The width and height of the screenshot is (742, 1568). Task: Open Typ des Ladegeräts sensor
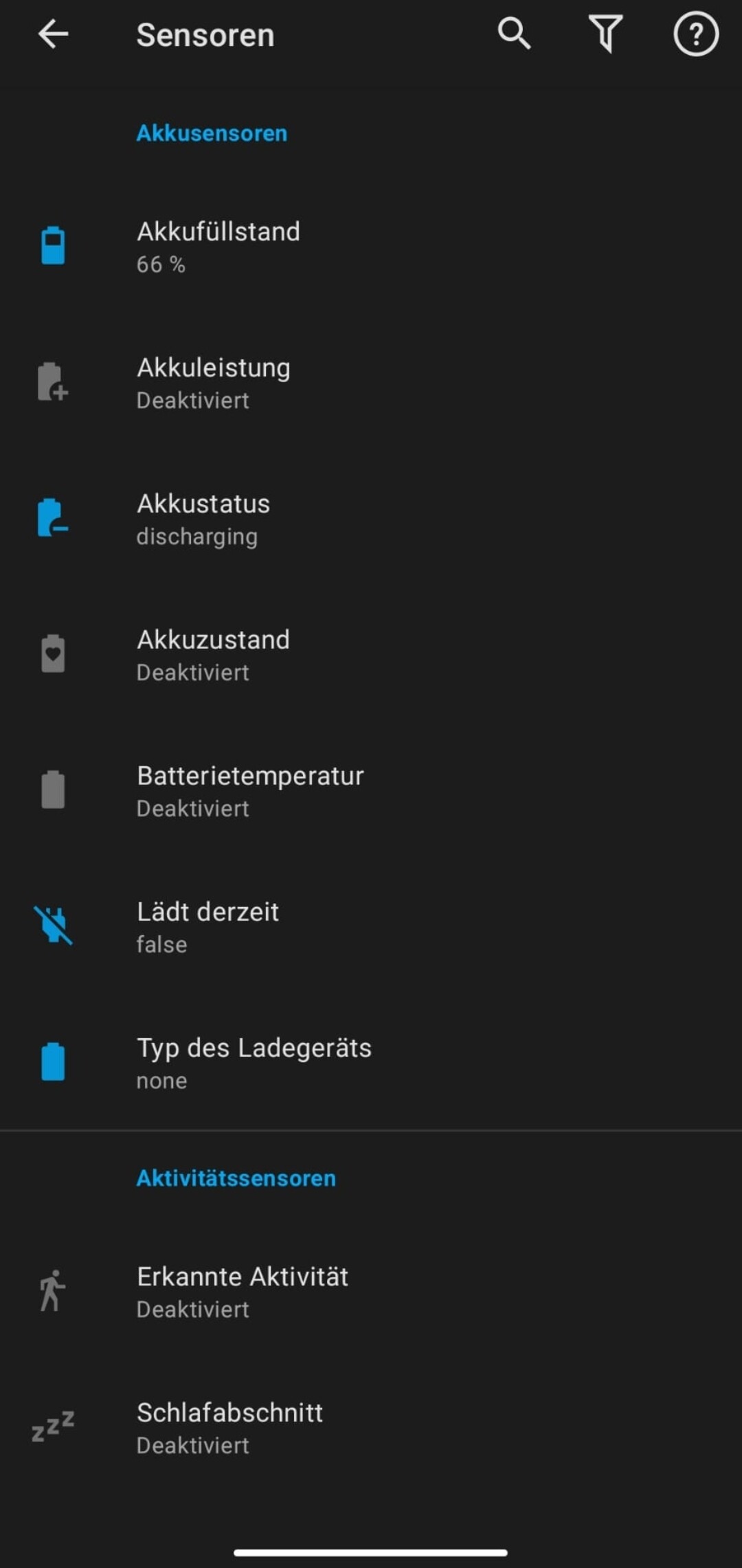[371, 1064]
